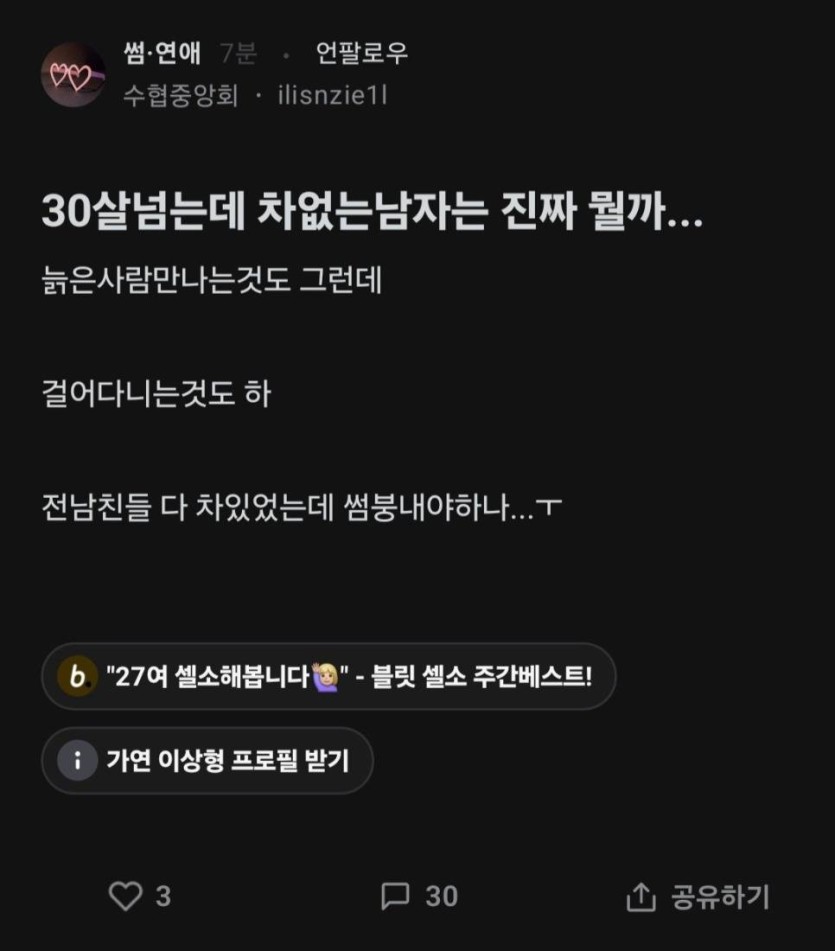
Task: Open the 30 comments on this post
Action: pos(396,896)
